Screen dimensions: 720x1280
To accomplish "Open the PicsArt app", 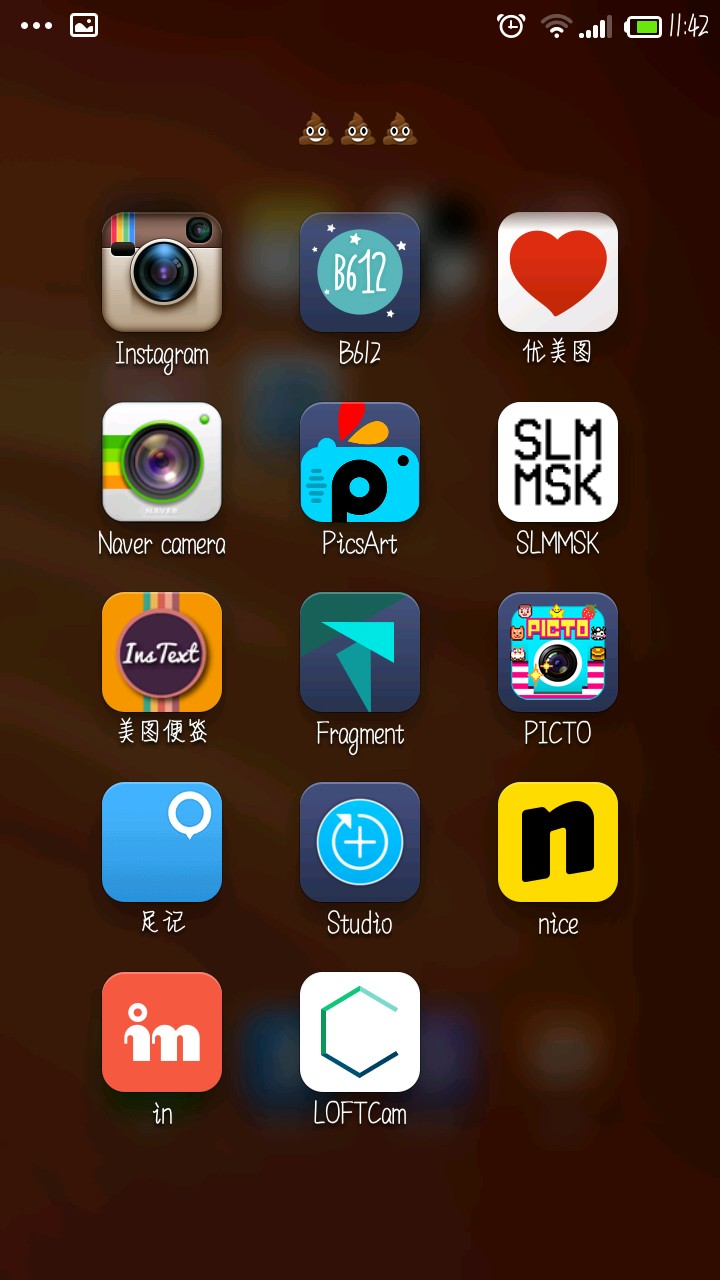I will tap(360, 462).
